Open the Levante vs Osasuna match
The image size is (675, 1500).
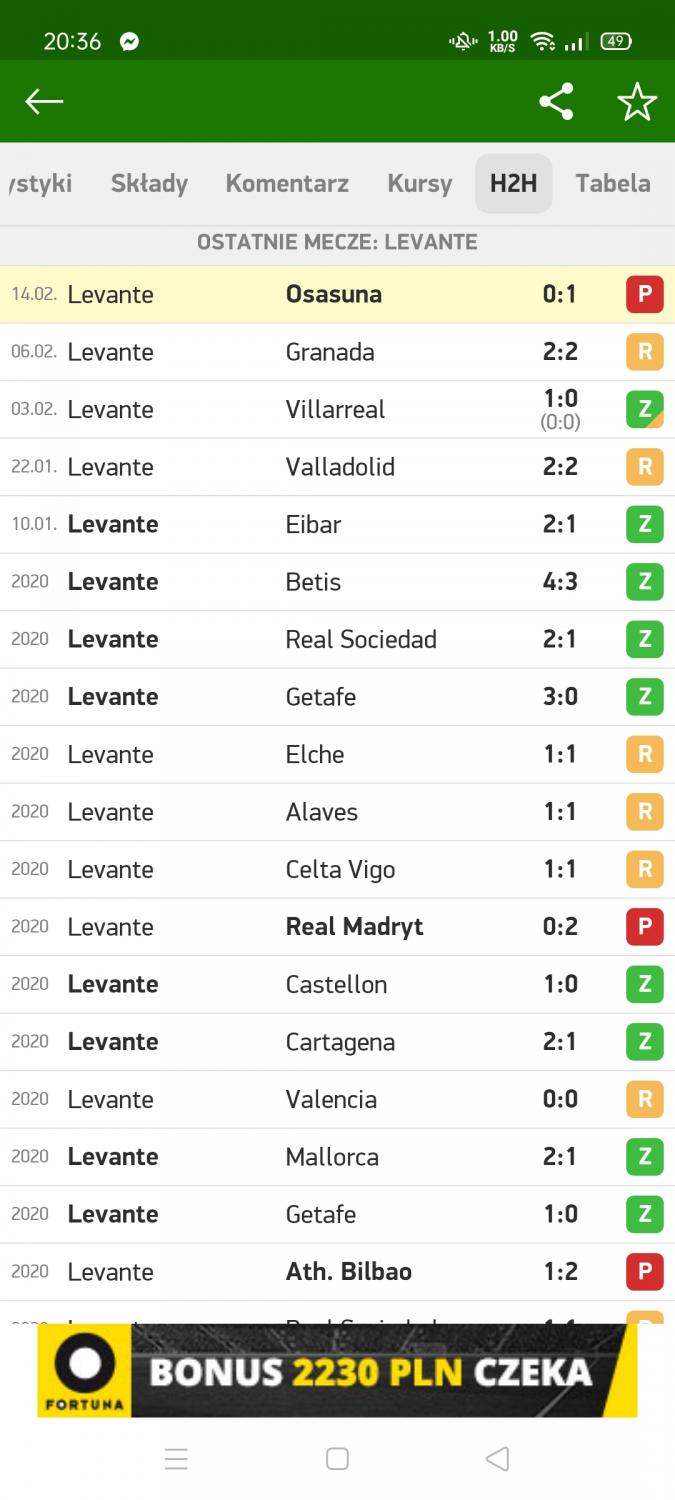point(337,294)
